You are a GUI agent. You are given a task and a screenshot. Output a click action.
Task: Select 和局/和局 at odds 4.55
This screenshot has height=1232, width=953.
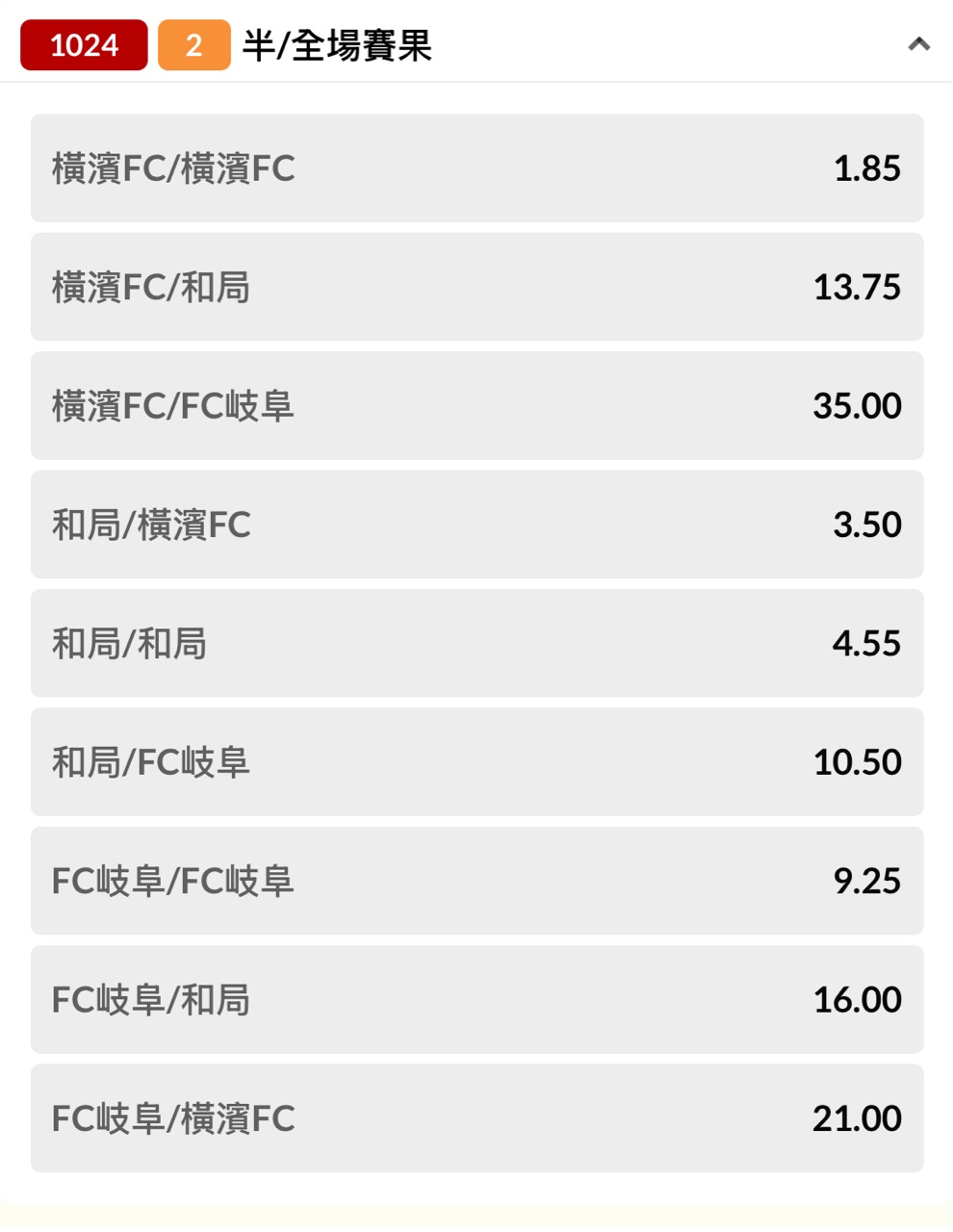click(x=476, y=643)
